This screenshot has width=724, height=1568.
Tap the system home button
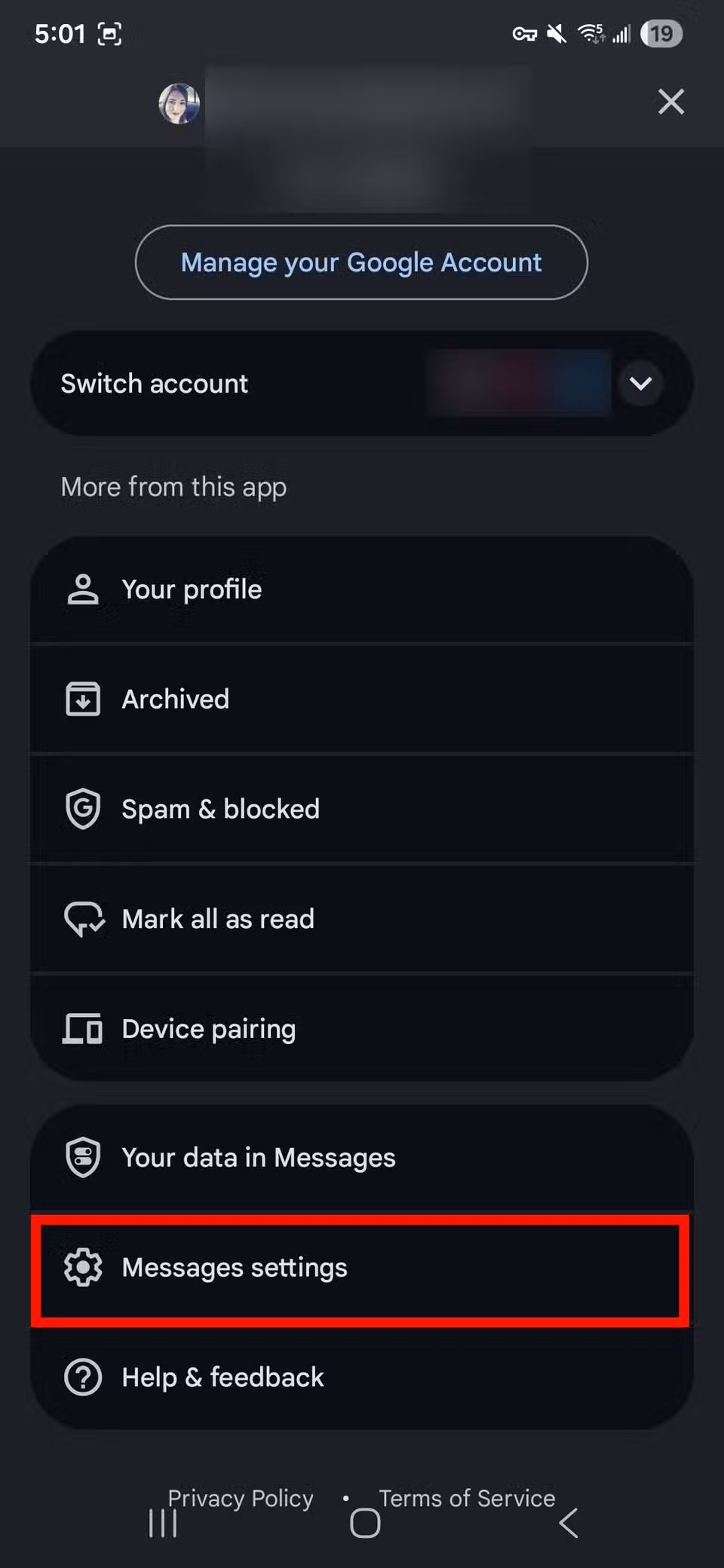tap(365, 1524)
